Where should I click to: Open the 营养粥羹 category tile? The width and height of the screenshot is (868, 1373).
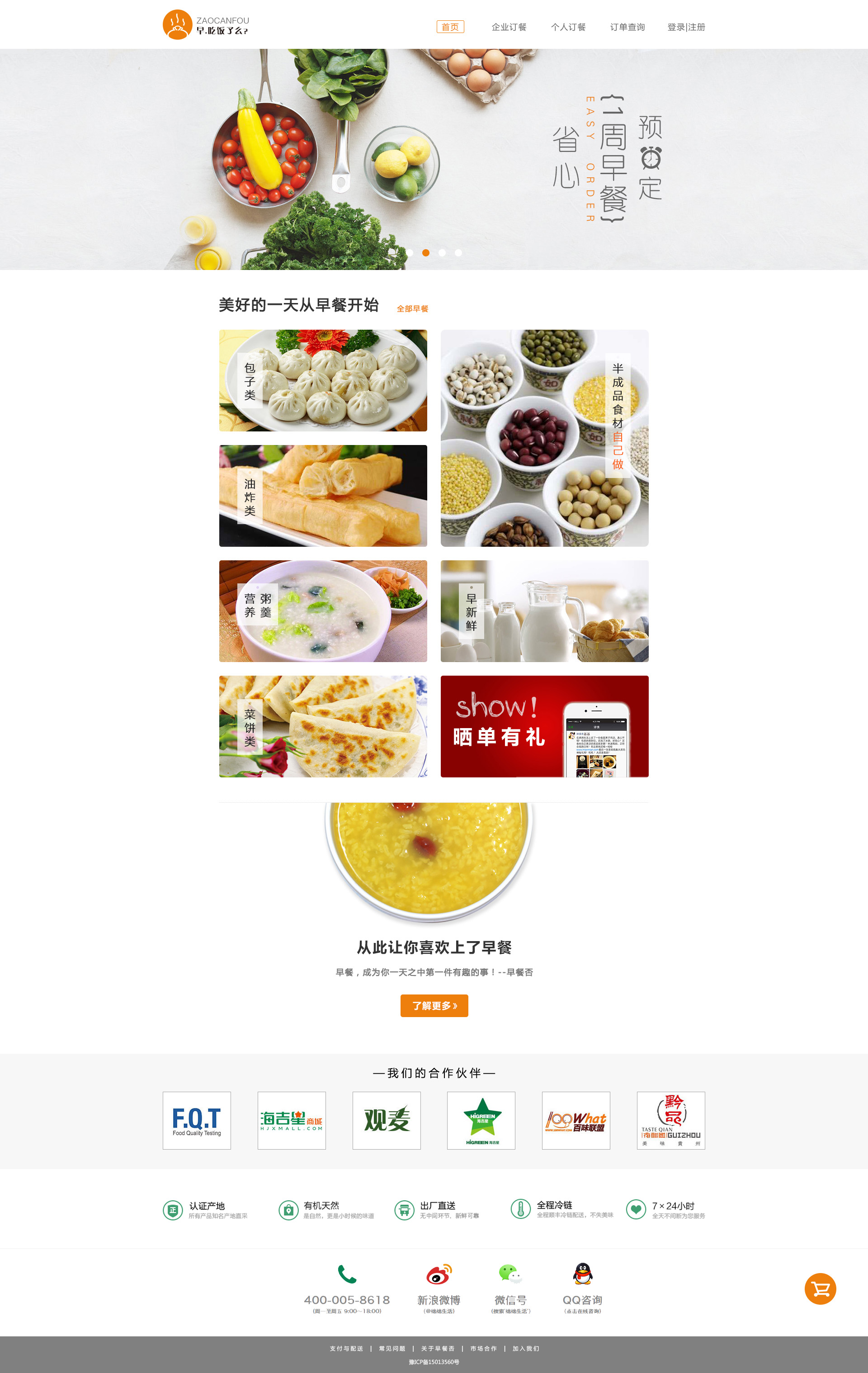[323, 611]
